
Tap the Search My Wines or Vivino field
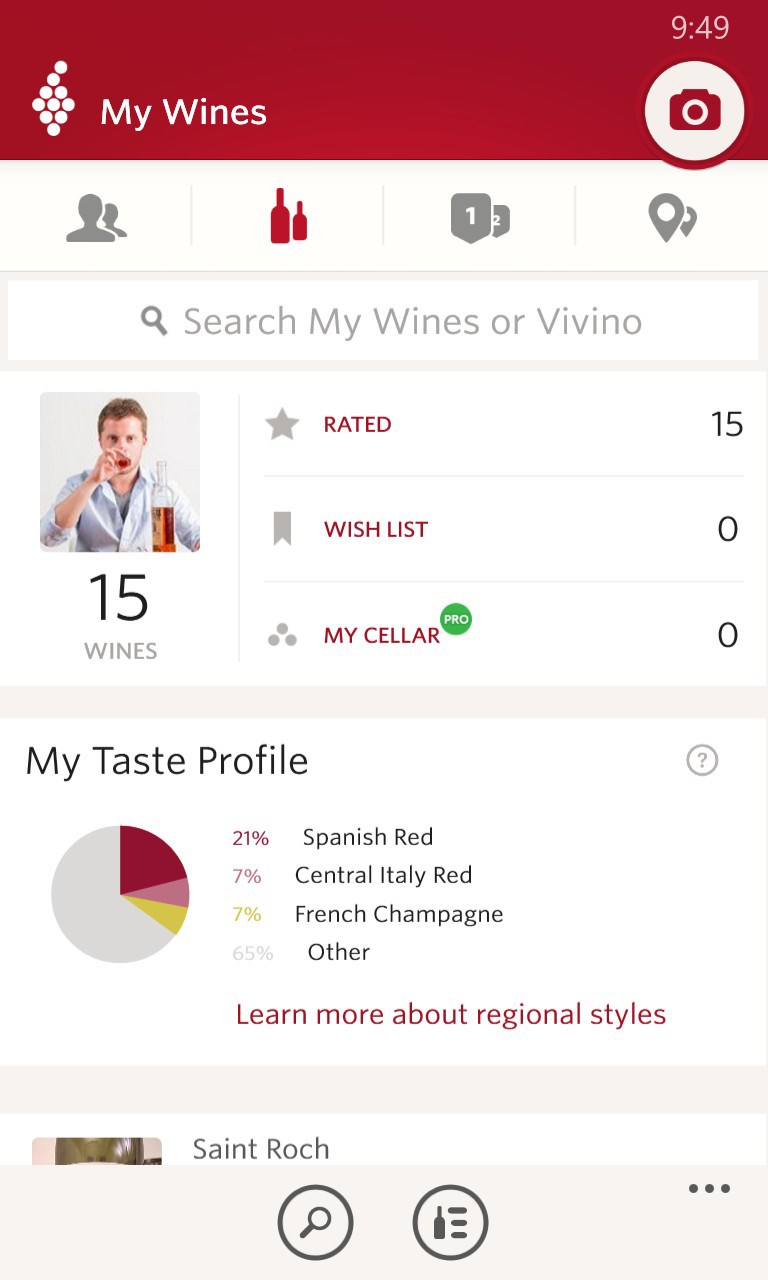click(384, 320)
